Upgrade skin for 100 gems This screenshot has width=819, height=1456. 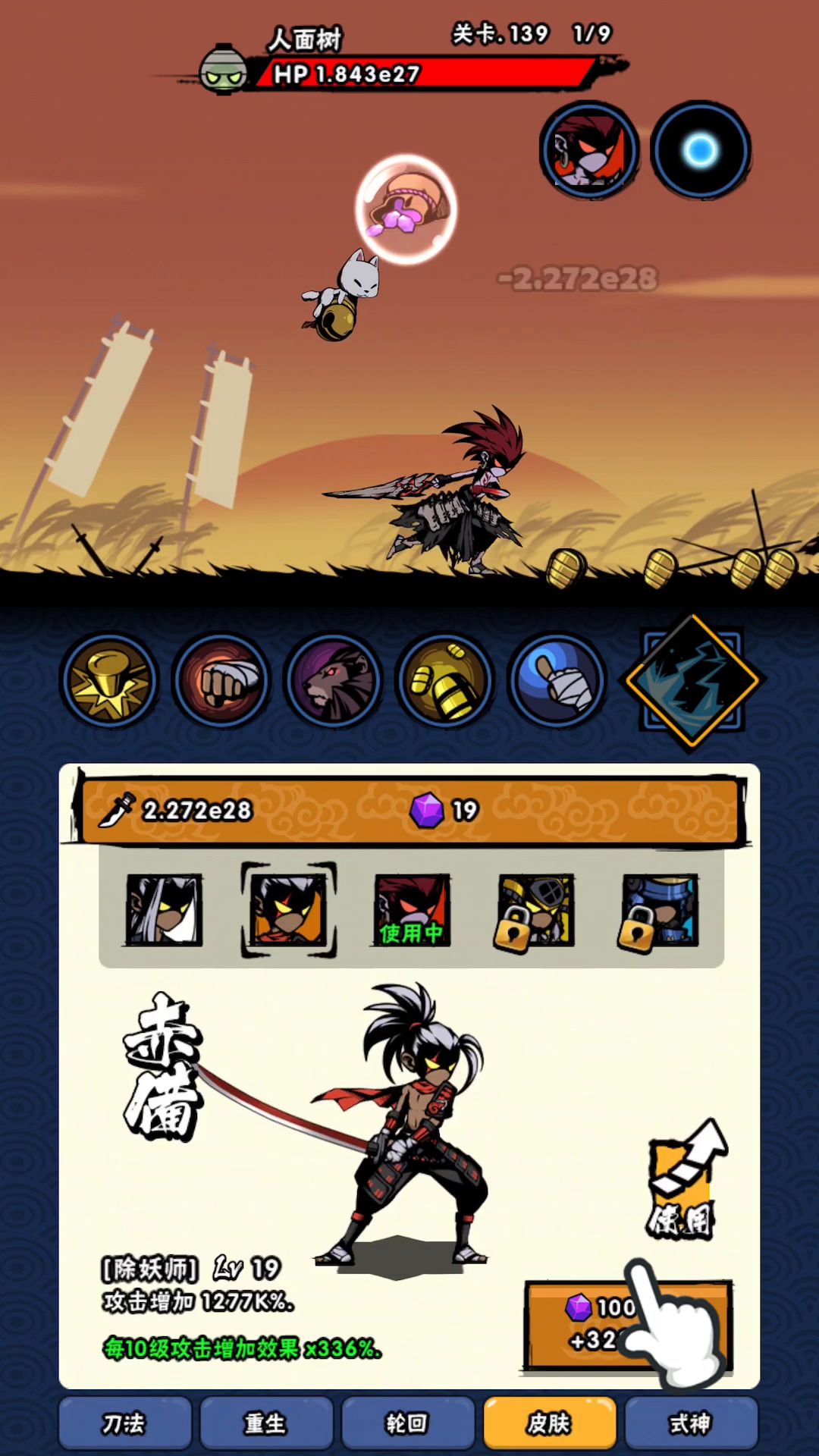[x=628, y=1324]
